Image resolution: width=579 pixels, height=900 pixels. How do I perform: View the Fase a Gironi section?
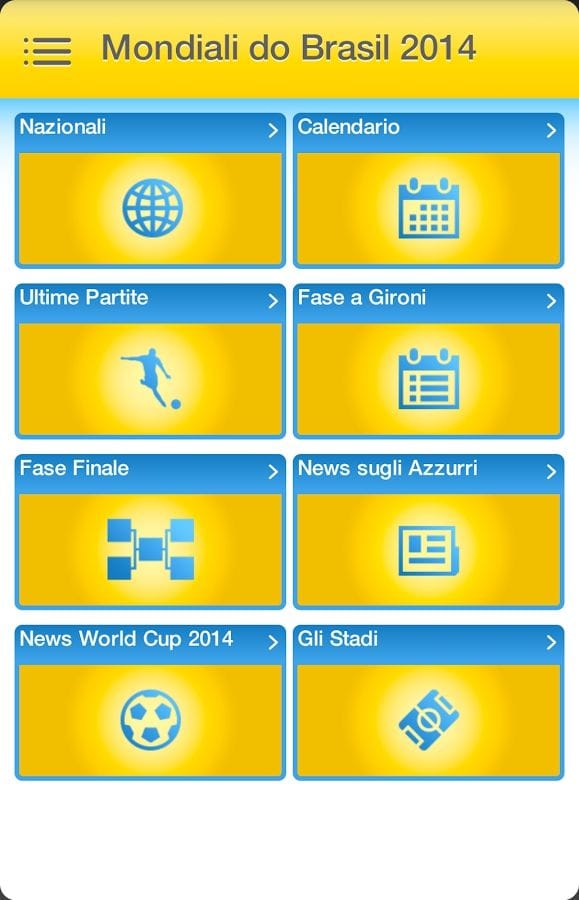429,361
